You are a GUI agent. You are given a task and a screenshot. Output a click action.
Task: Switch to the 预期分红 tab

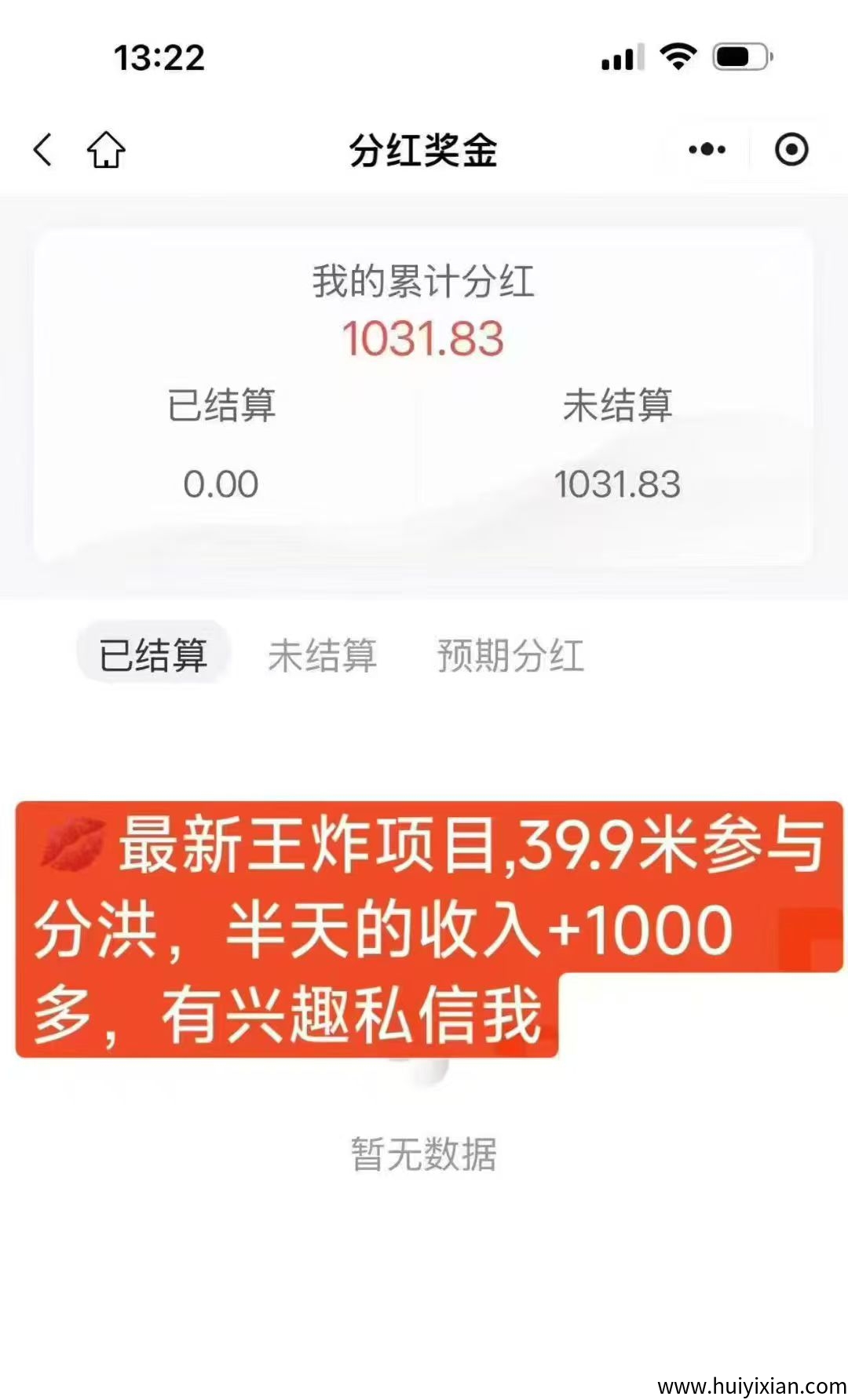(510, 654)
